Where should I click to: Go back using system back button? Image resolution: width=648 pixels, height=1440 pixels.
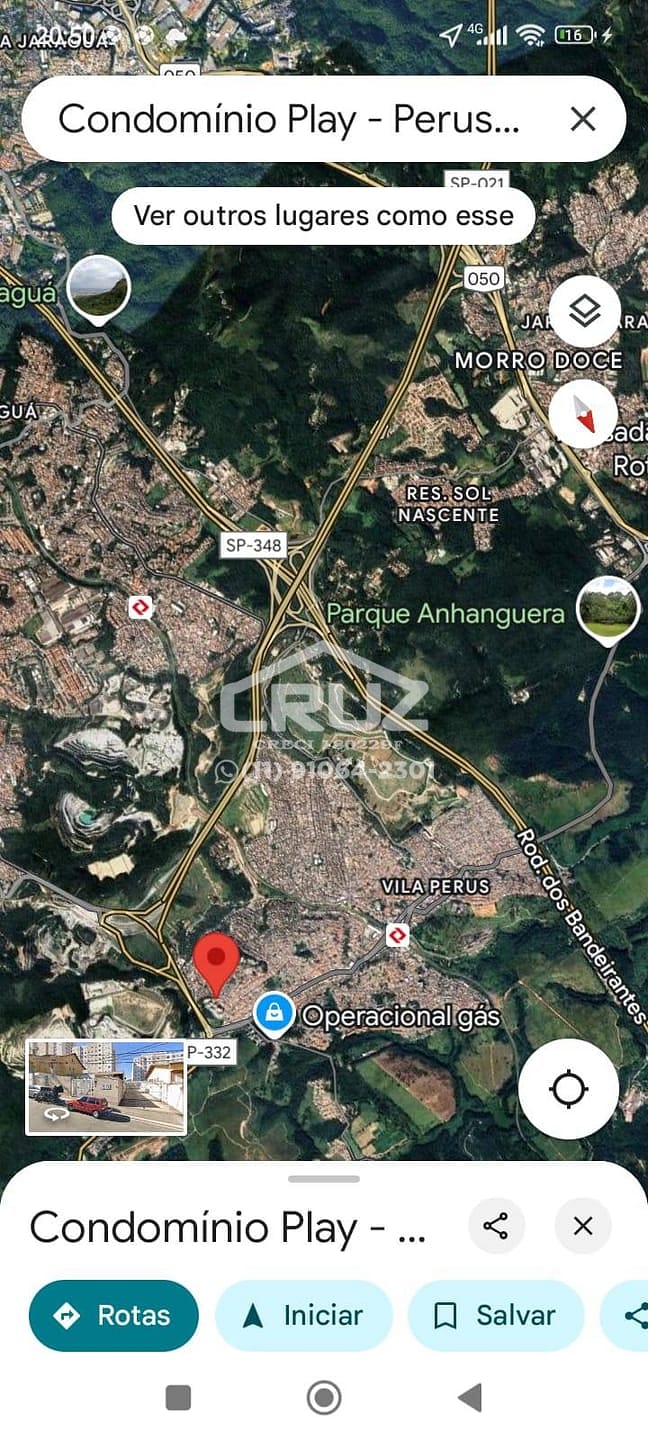tap(469, 1397)
